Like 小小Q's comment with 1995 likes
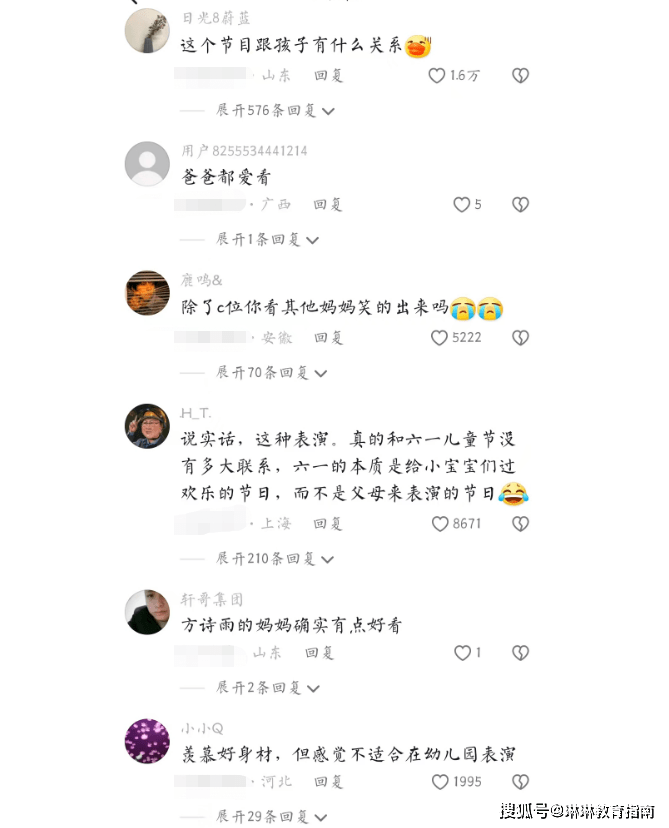 click(439, 782)
